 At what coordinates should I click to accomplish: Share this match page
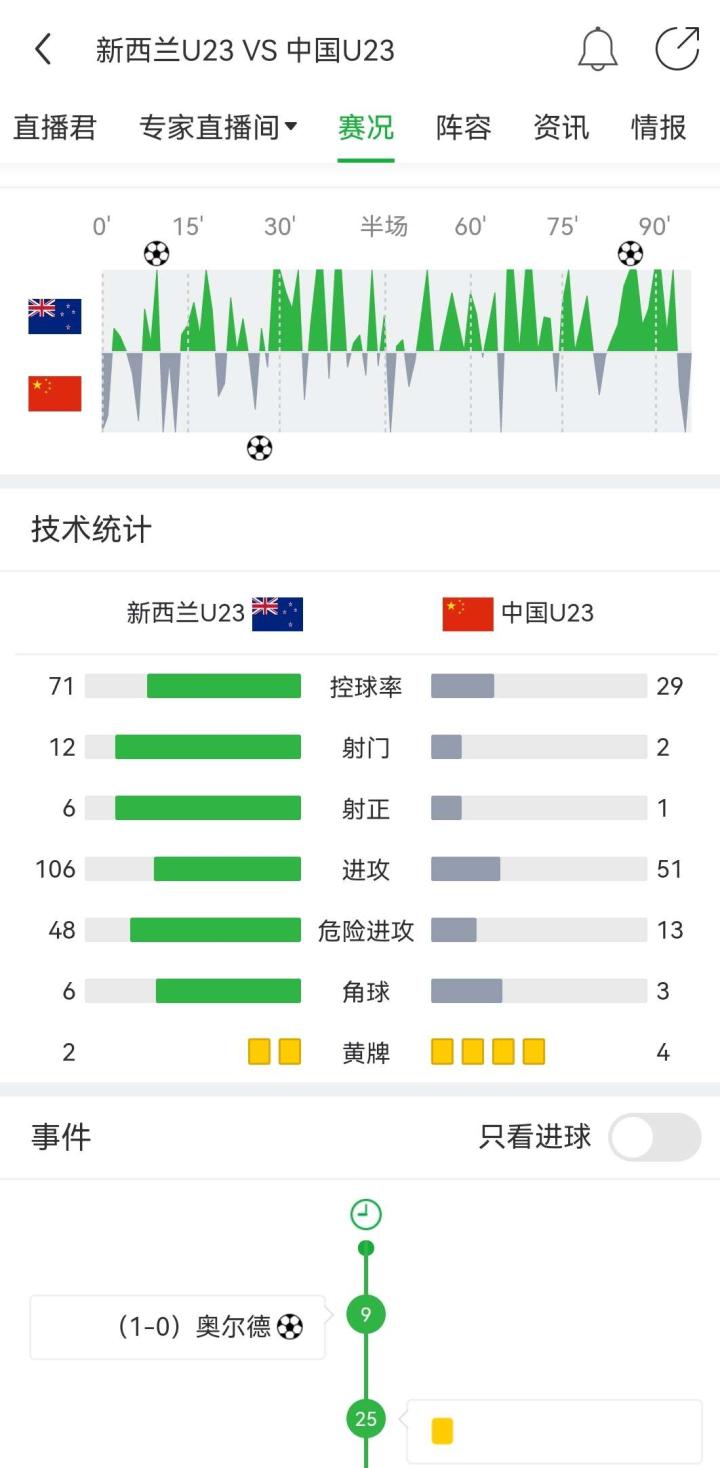[x=677, y=49]
